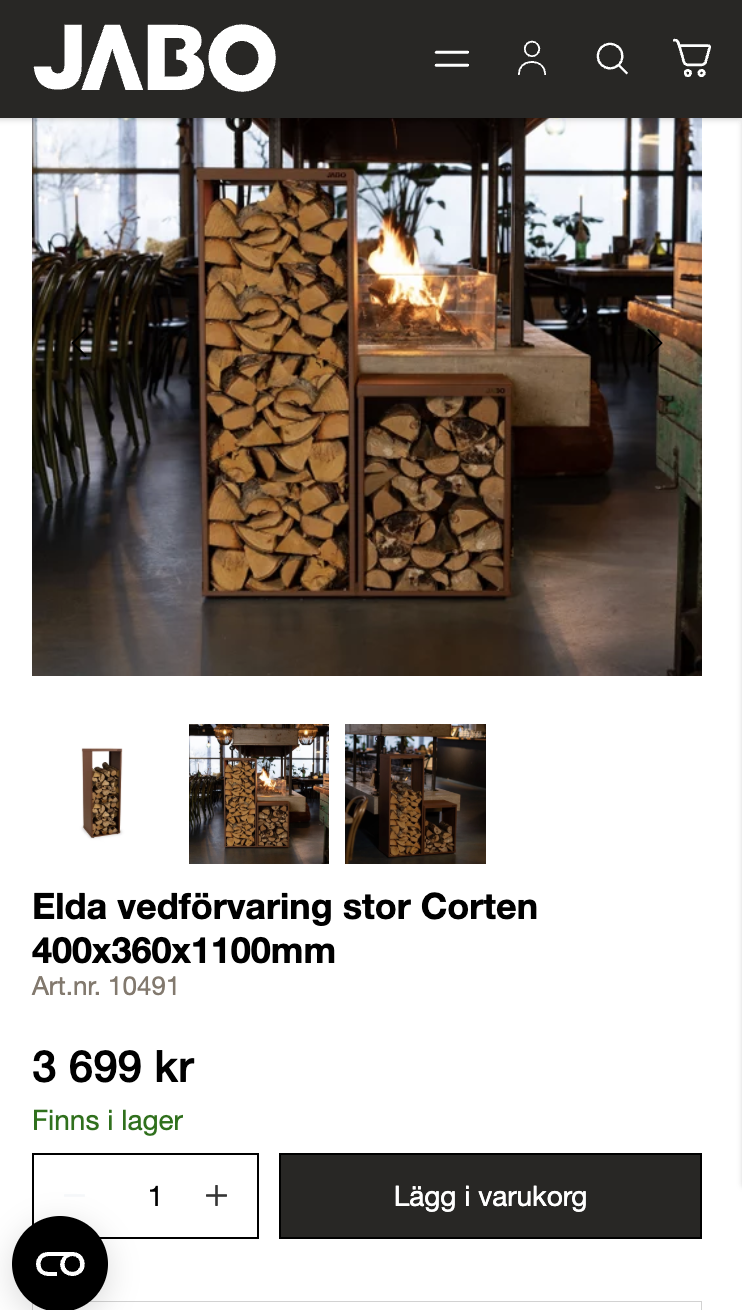This screenshot has height=1310, width=742.
Task: Open the hamburger menu
Action: click(452, 59)
